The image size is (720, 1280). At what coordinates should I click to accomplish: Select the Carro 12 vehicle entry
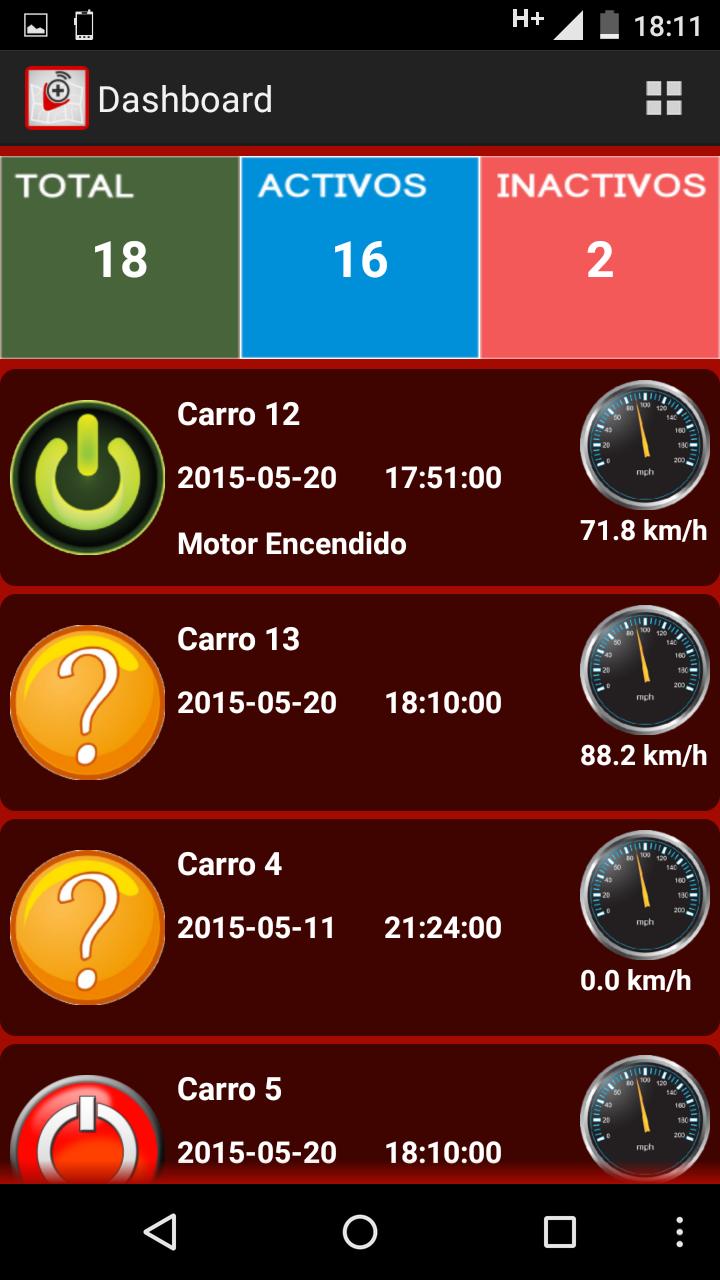(238, 414)
